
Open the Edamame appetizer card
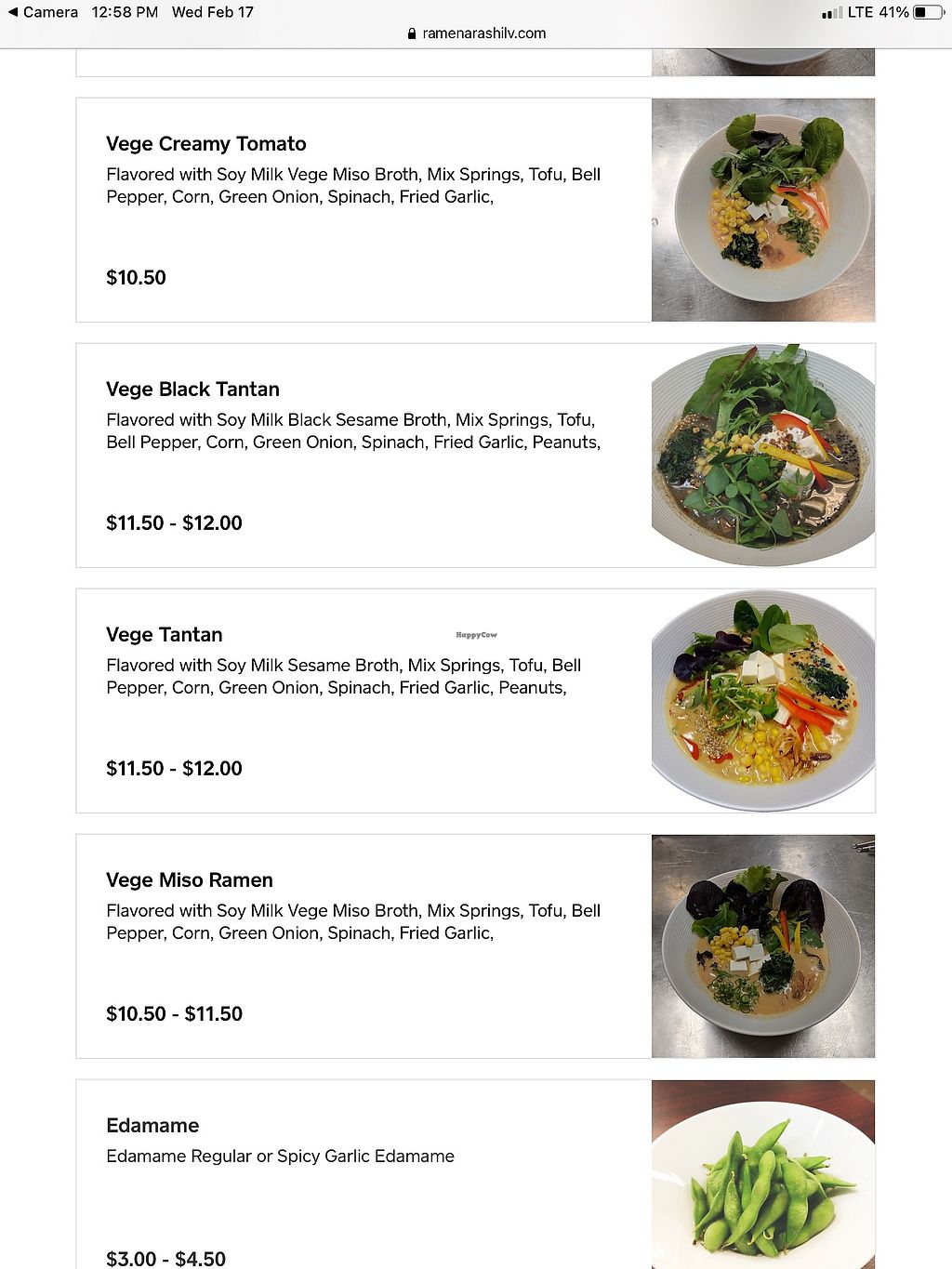click(x=152, y=1126)
